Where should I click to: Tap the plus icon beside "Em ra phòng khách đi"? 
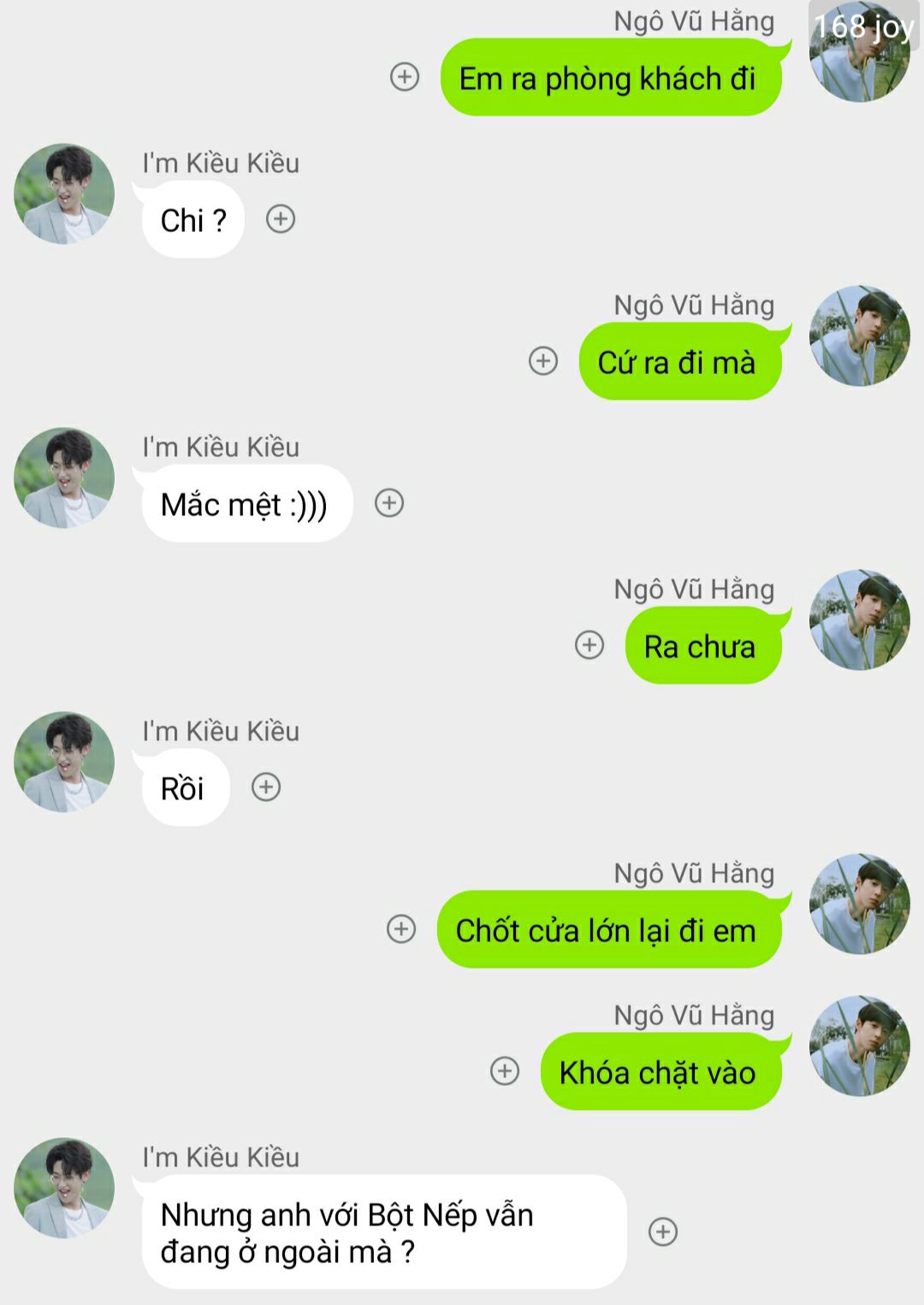pos(405,77)
